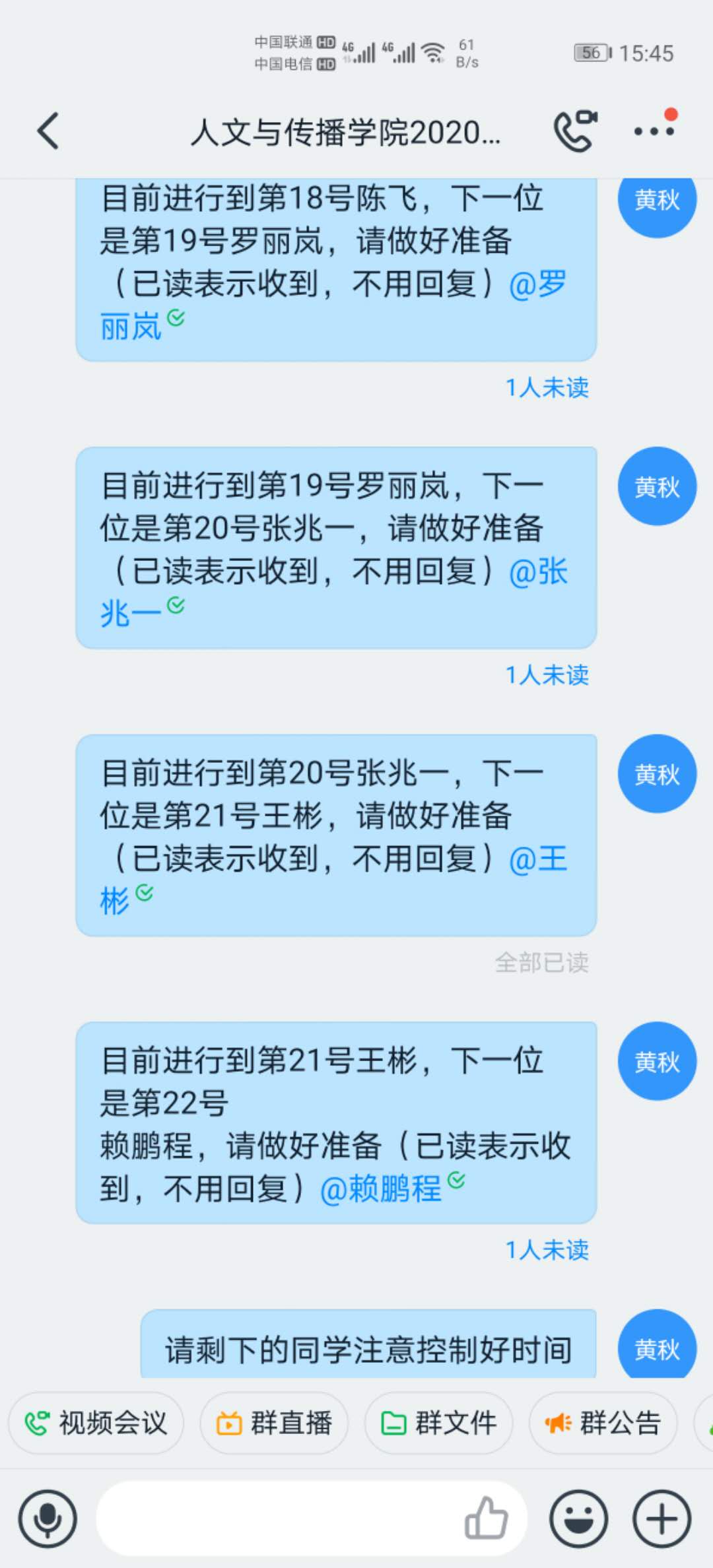The height and width of the screenshot is (1568, 713).
Task: View unread status under the 张兆一 mention message
Action: pyautogui.click(x=547, y=675)
